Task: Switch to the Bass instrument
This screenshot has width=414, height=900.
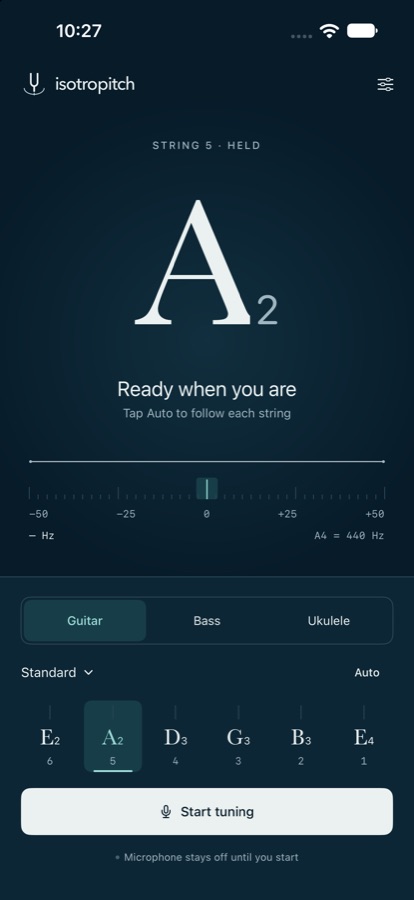Action: pos(207,620)
